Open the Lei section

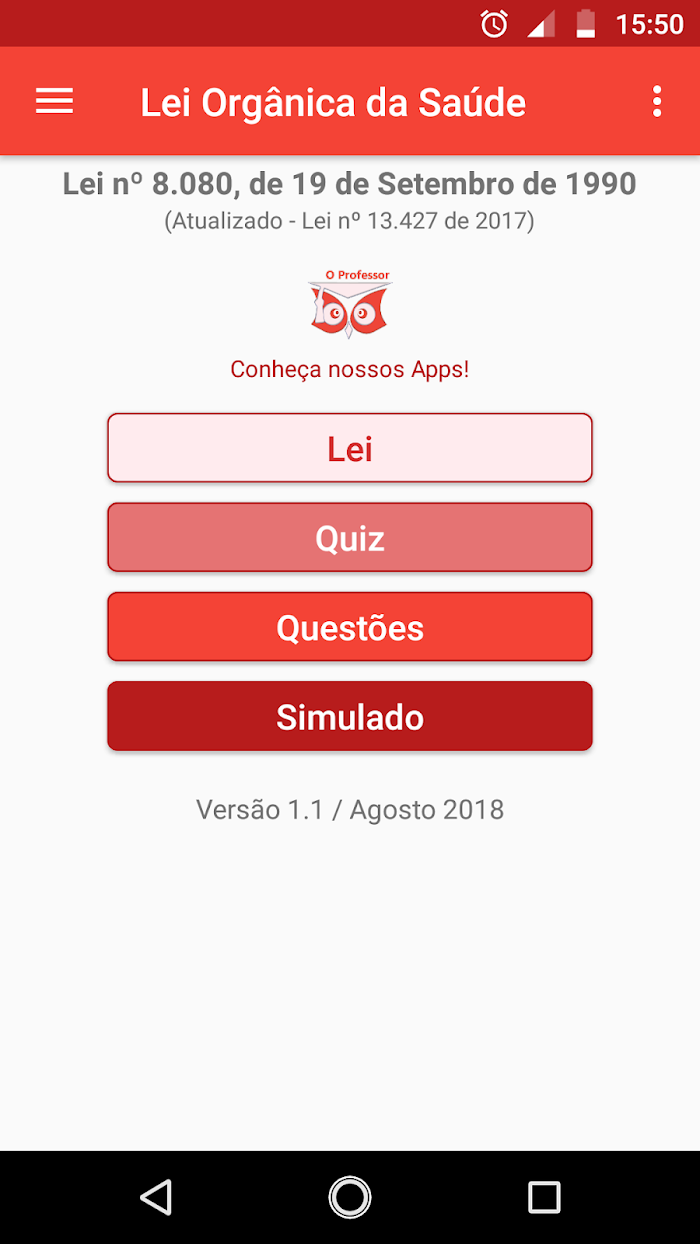coord(350,448)
